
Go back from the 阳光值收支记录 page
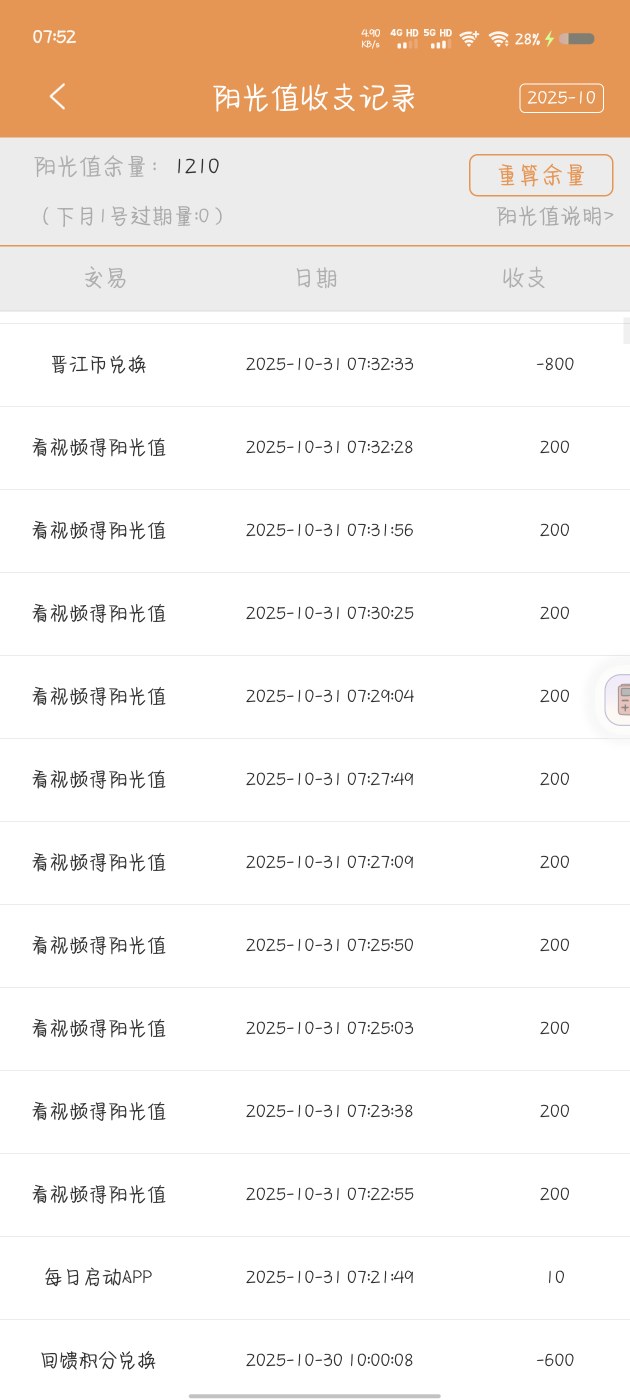click(58, 97)
